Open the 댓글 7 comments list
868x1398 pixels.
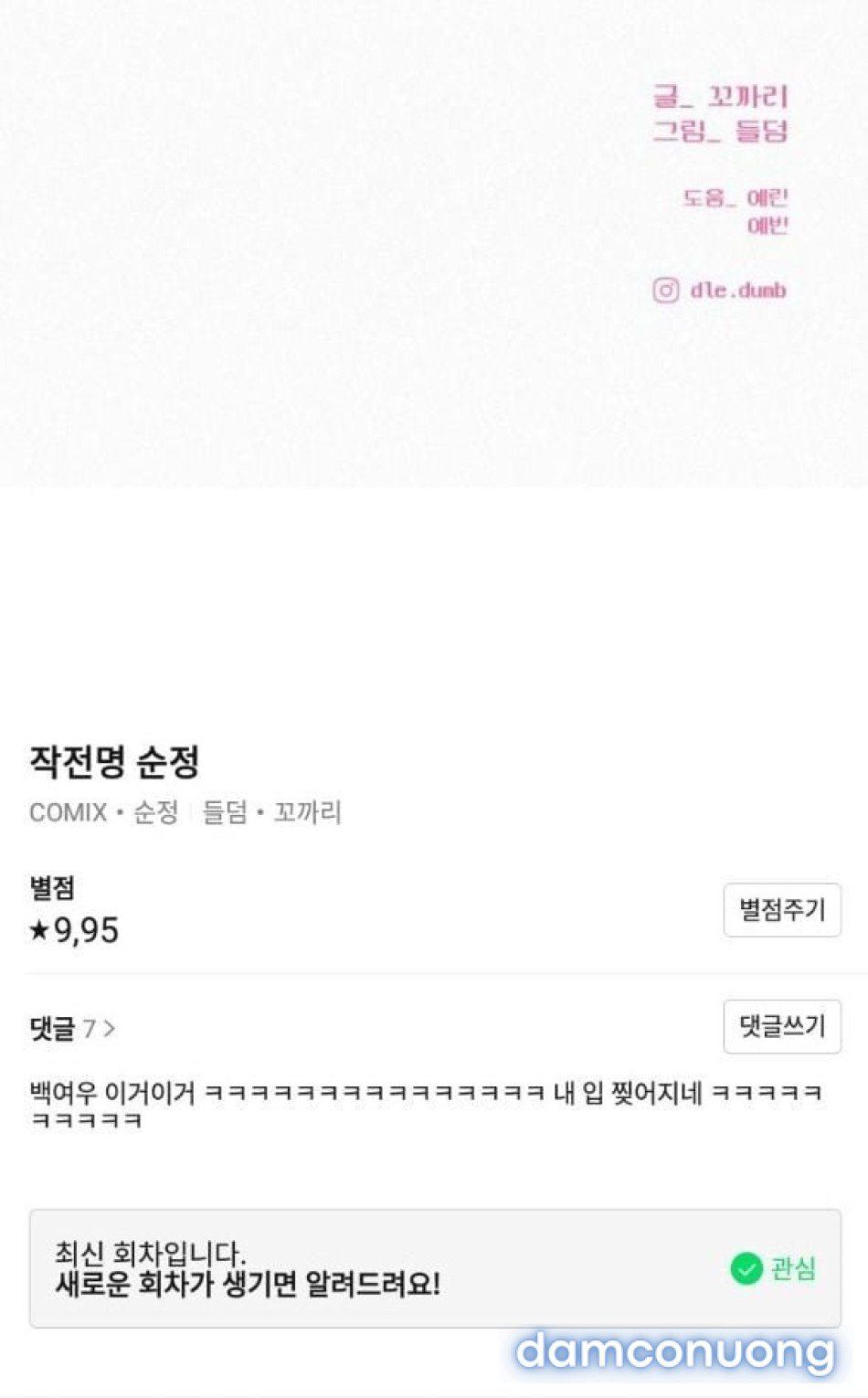click(x=73, y=1029)
